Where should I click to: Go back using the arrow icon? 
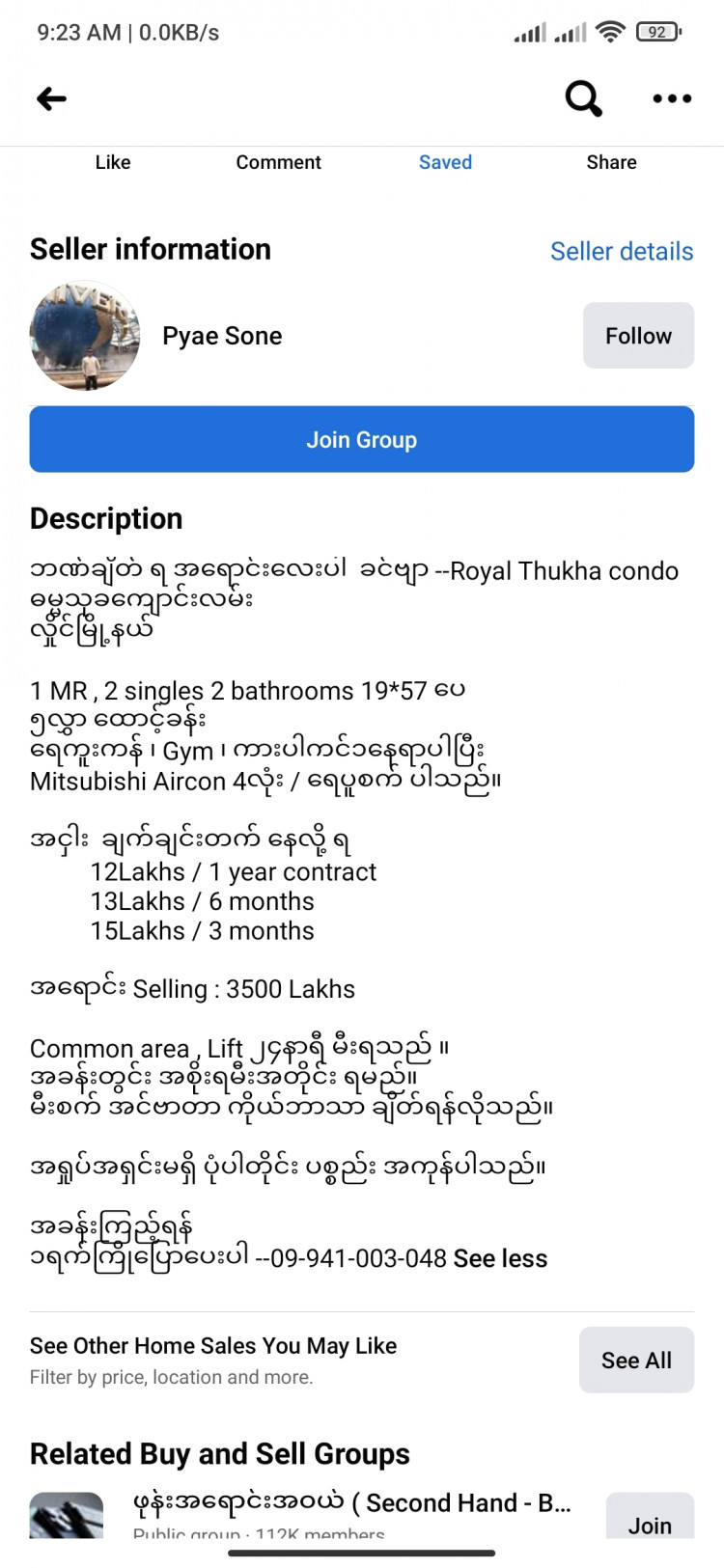coord(51,98)
